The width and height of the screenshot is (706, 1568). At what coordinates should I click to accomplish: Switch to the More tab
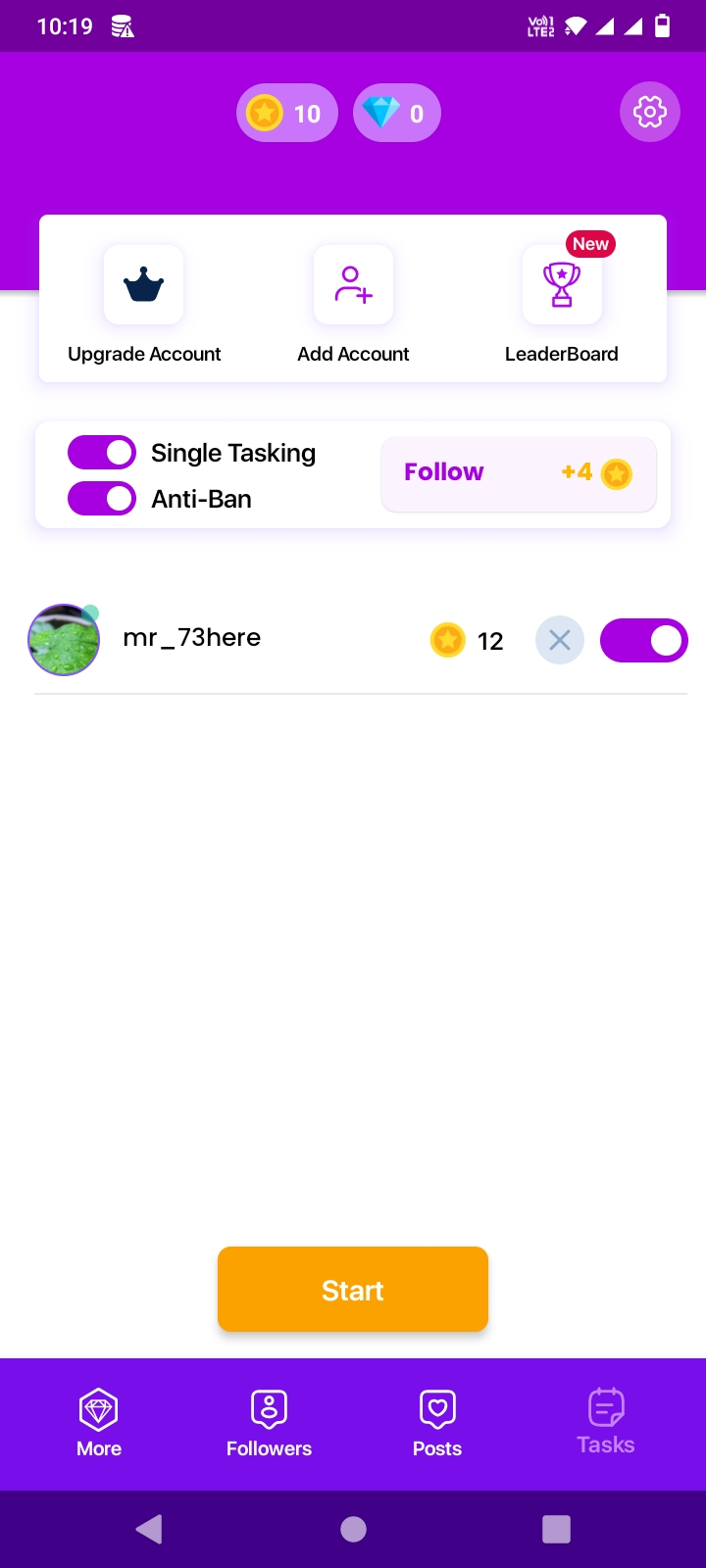tap(99, 1423)
